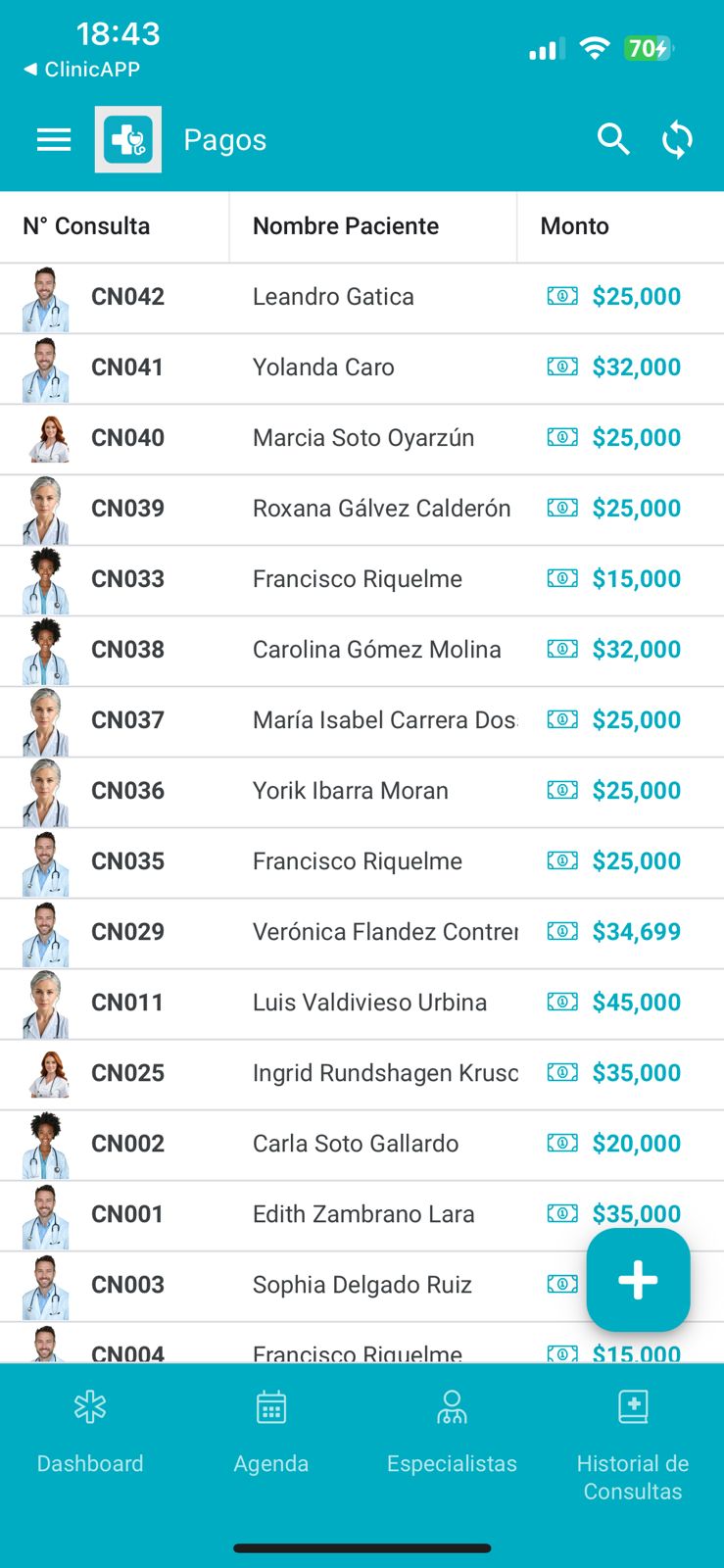
Task: Refresh the payments list
Action: tap(677, 140)
